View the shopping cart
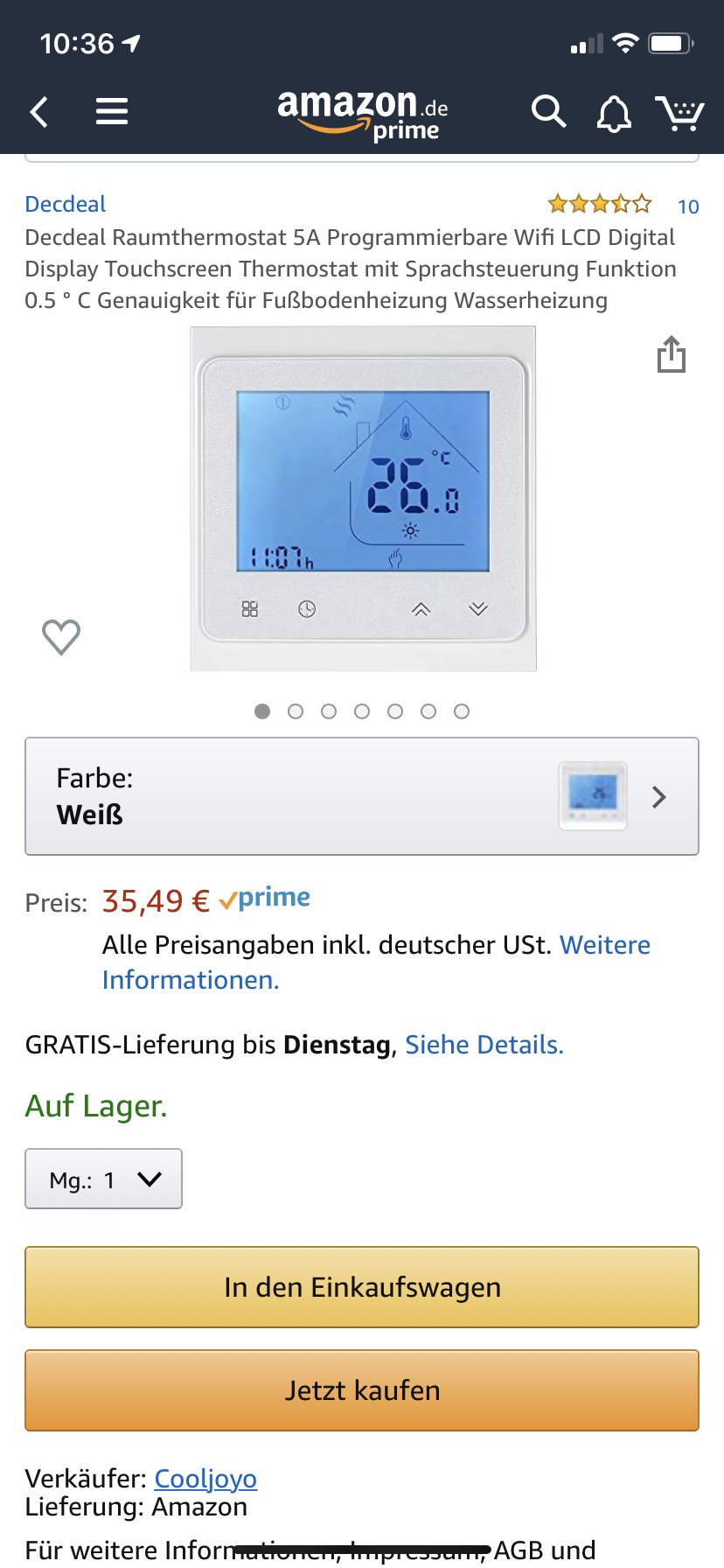This screenshot has width=724, height=1568. click(x=679, y=114)
